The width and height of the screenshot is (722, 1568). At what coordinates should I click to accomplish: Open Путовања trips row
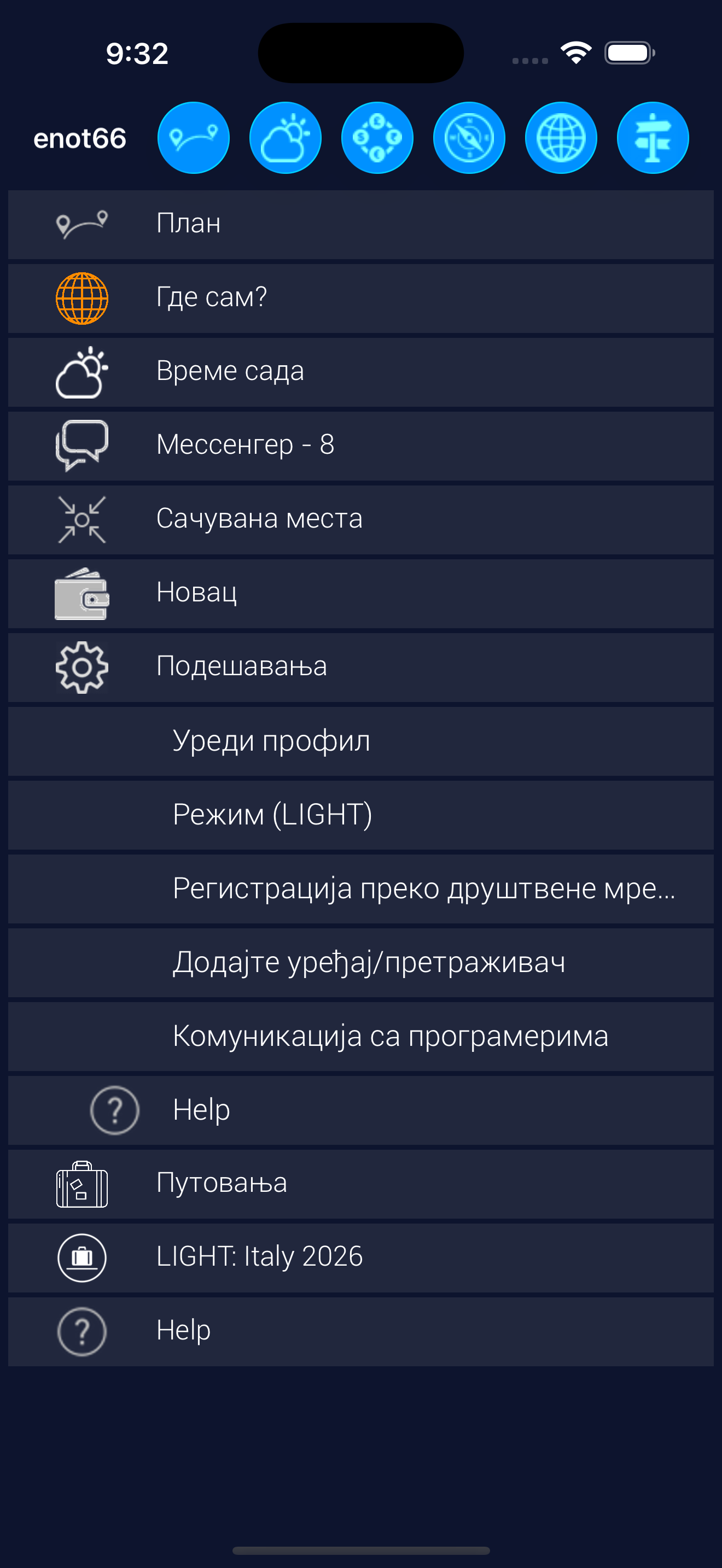click(x=360, y=1183)
